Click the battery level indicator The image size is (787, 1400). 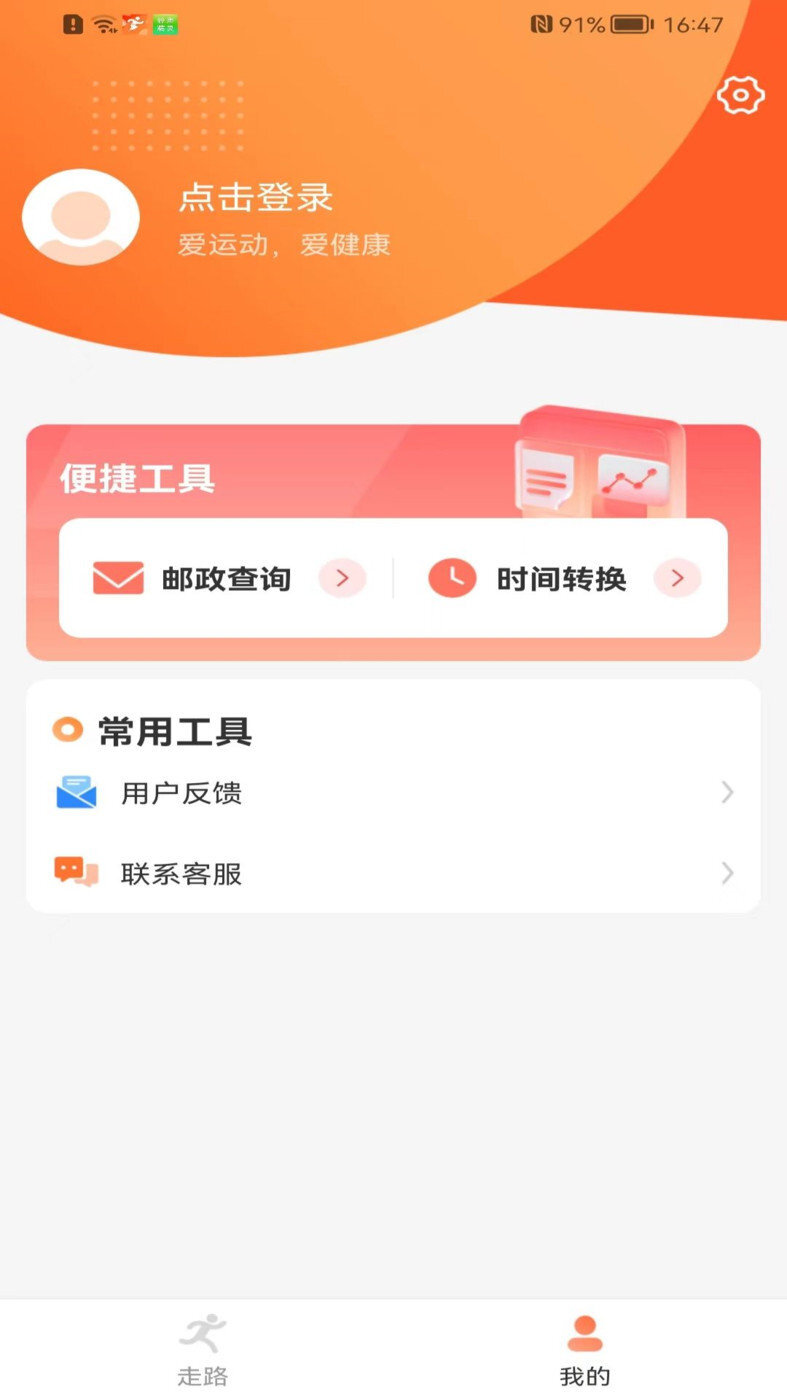(631, 24)
